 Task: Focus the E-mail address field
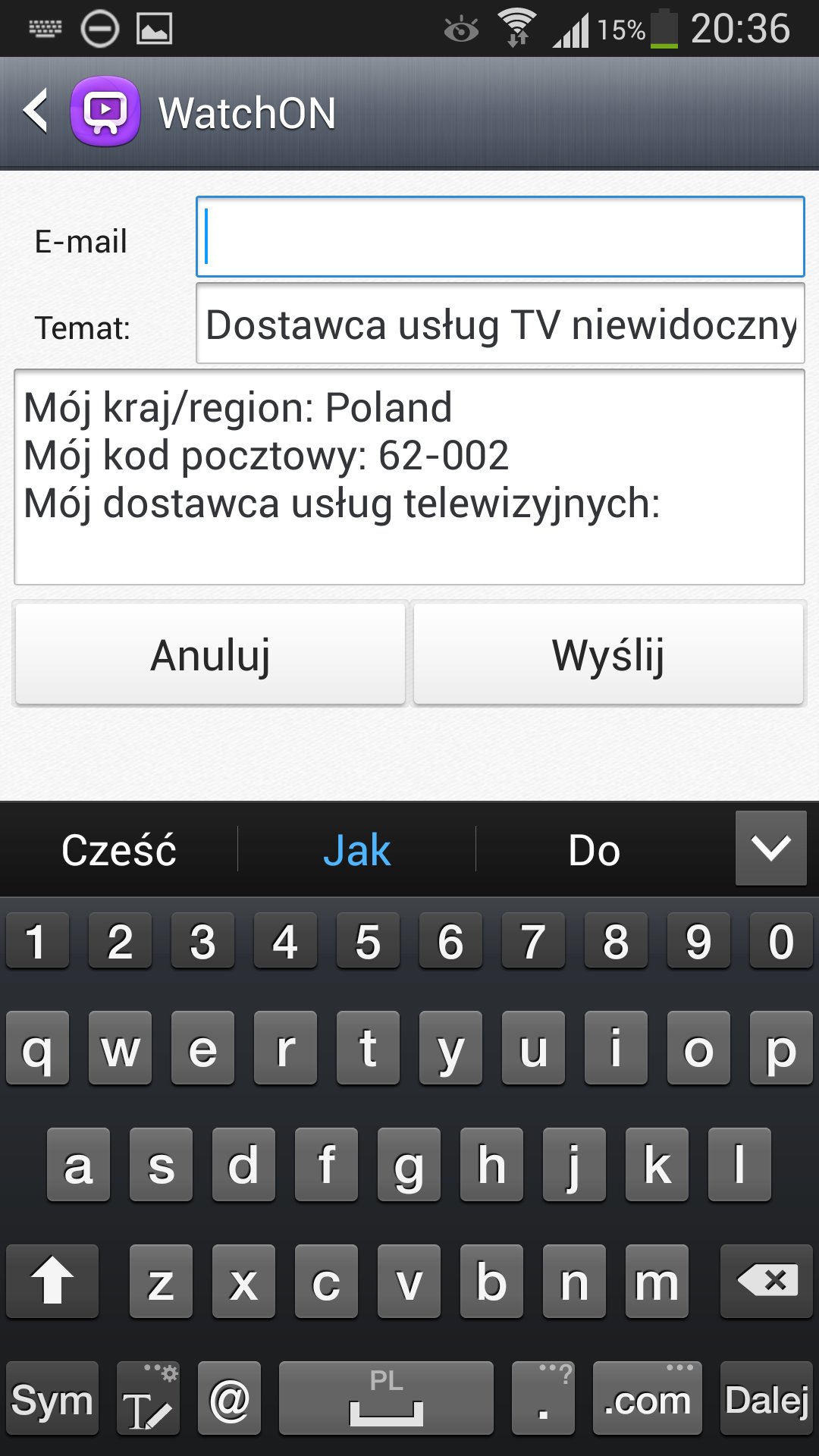click(x=500, y=237)
